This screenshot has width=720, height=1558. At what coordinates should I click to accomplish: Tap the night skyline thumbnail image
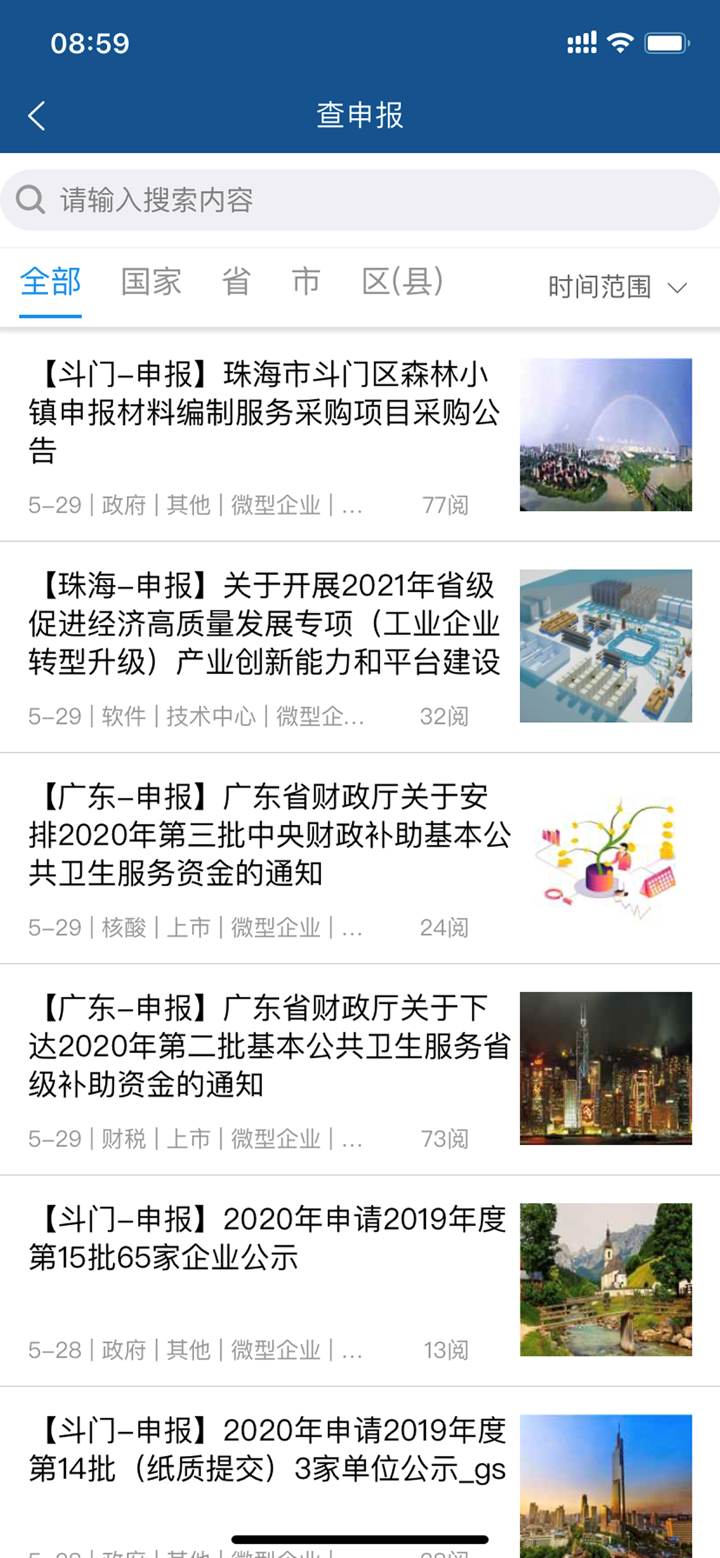click(605, 1066)
